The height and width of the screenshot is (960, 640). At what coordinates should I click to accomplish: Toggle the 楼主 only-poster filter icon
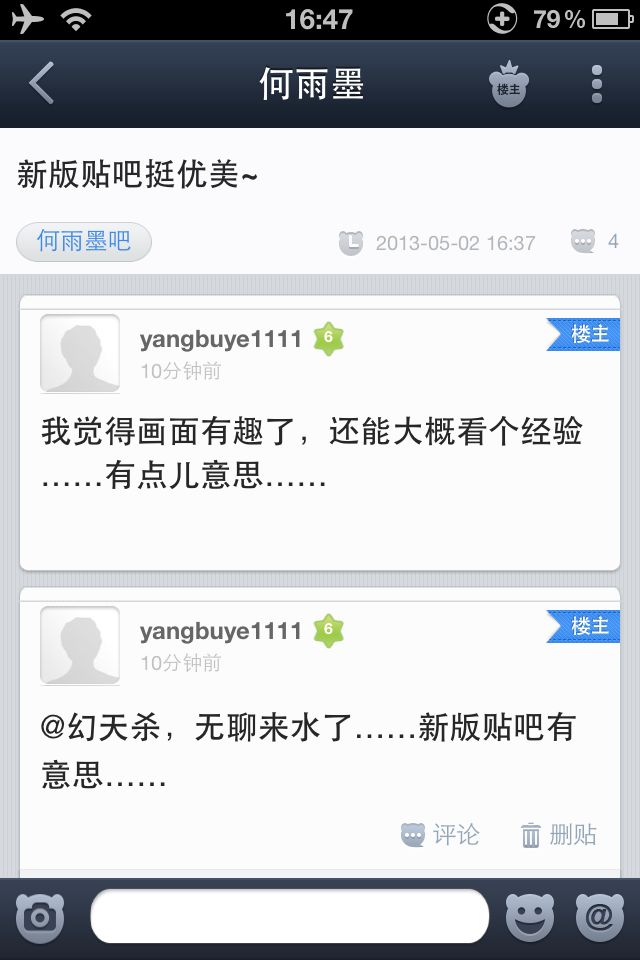click(508, 84)
